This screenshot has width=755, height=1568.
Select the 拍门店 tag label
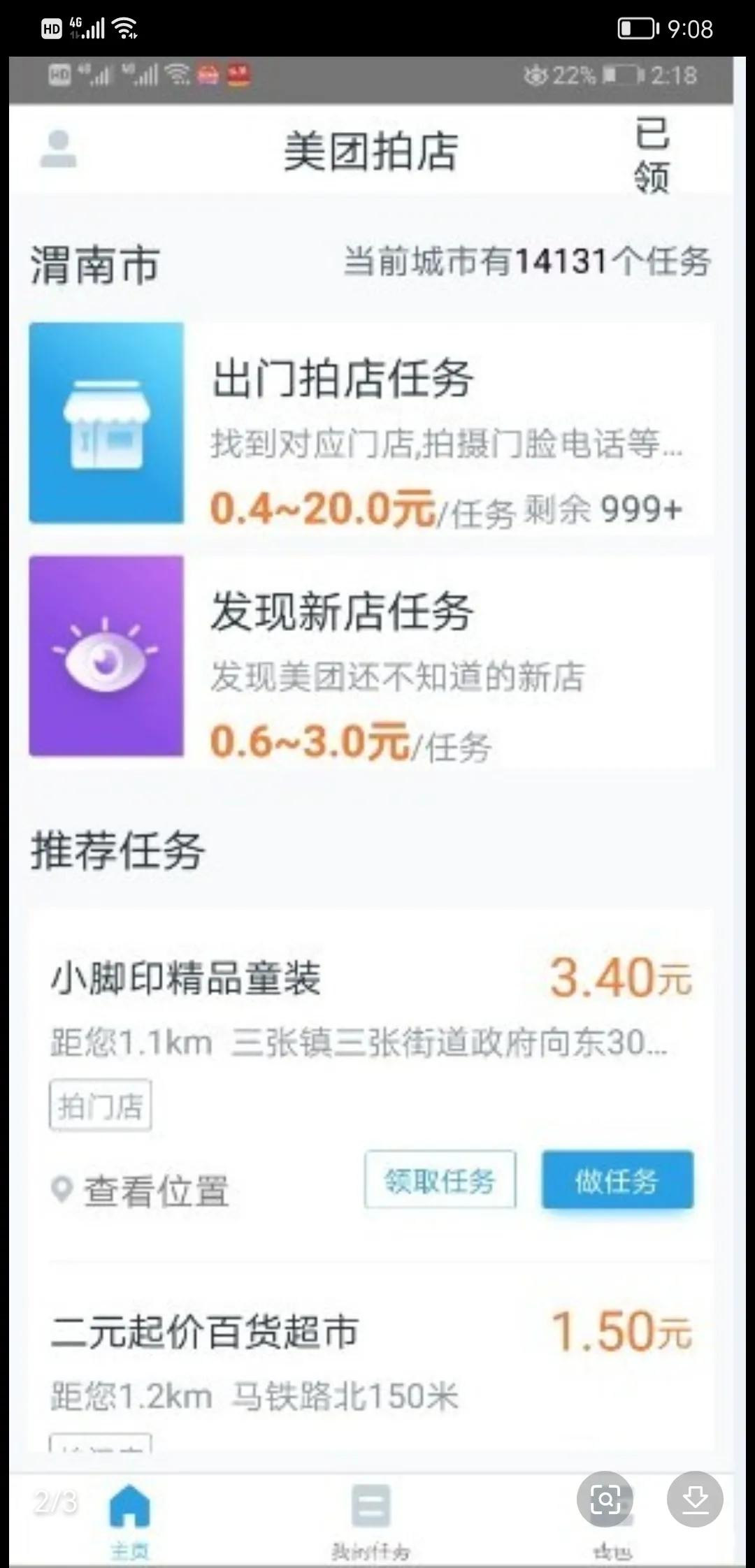(x=99, y=1104)
